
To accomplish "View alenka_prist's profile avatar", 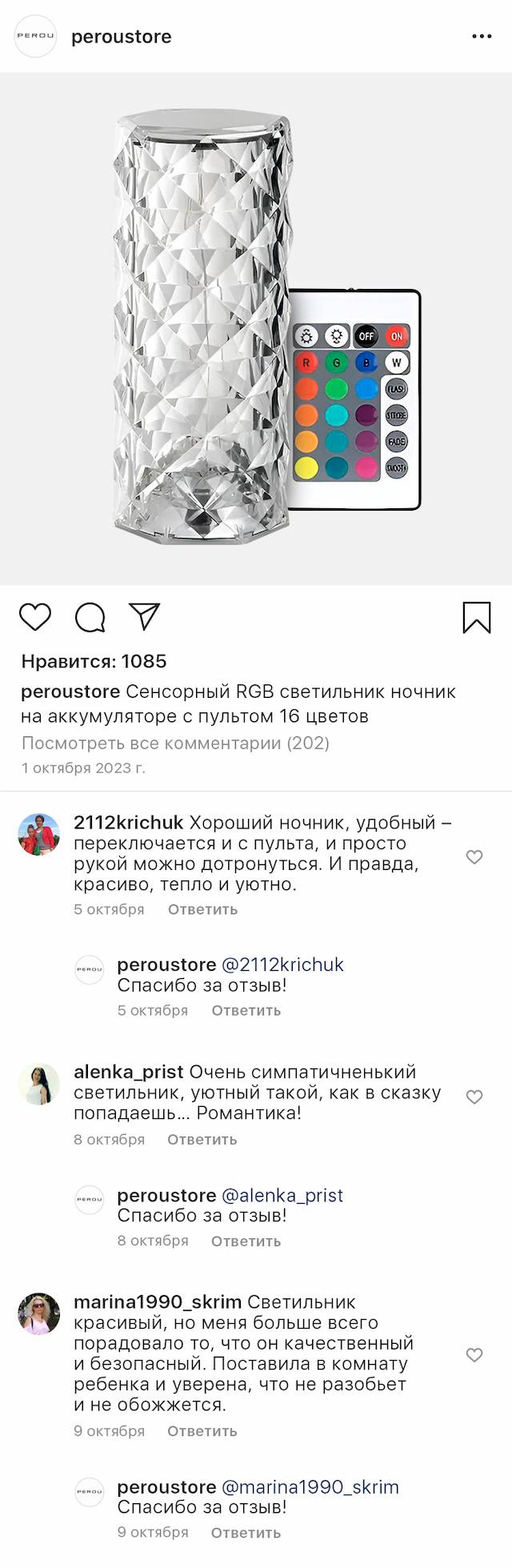I will (39, 1085).
